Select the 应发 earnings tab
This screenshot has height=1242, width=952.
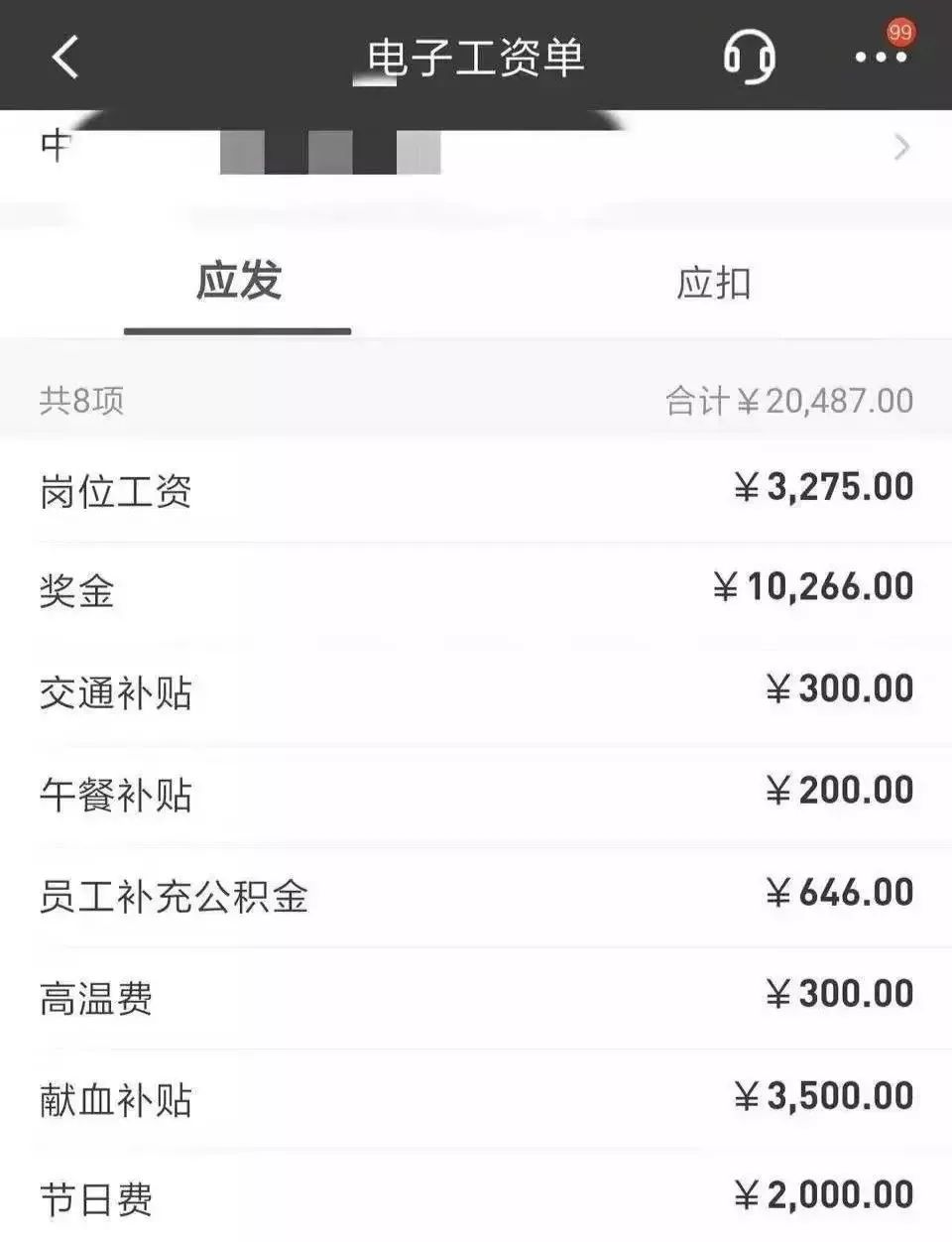238,281
